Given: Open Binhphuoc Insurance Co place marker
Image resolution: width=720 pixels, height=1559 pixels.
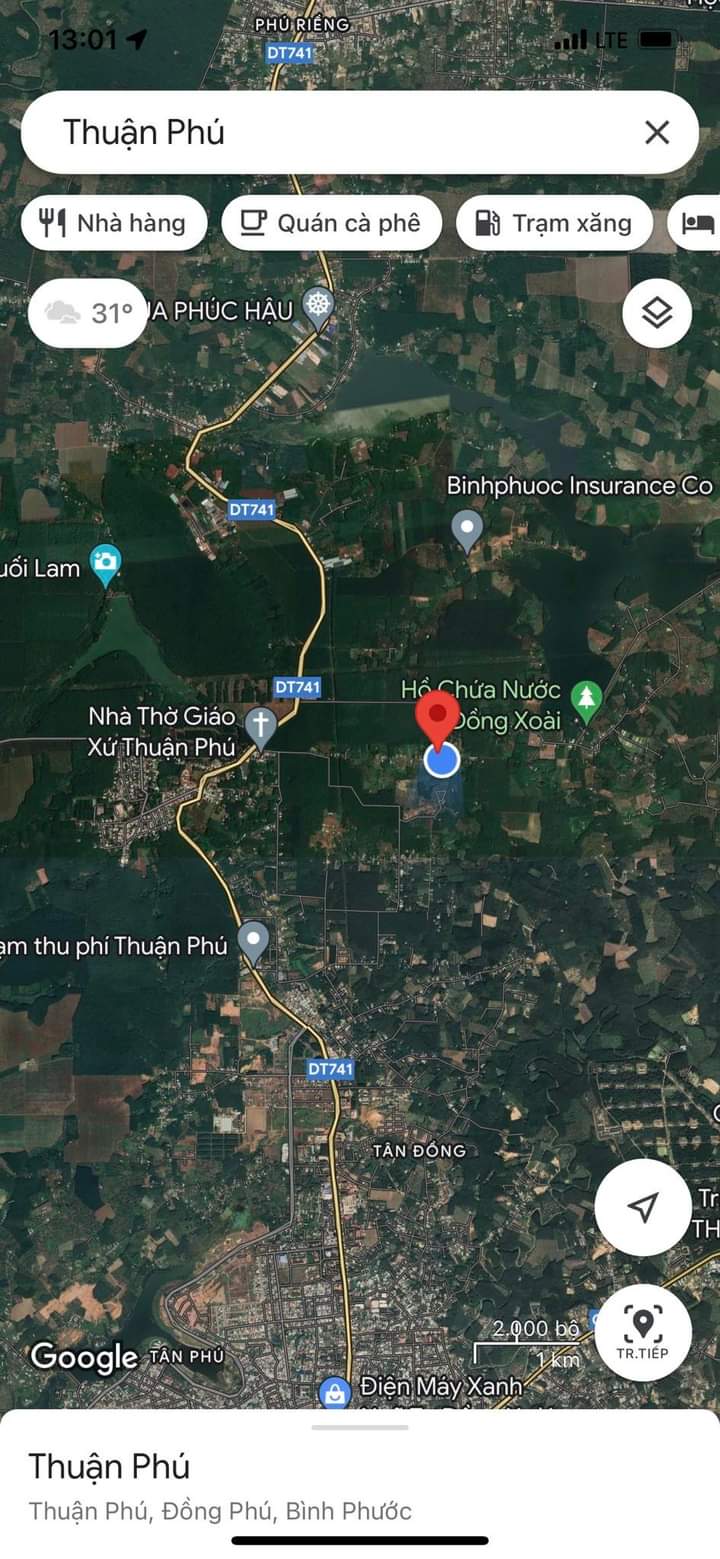Looking at the screenshot, I should tap(467, 528).
